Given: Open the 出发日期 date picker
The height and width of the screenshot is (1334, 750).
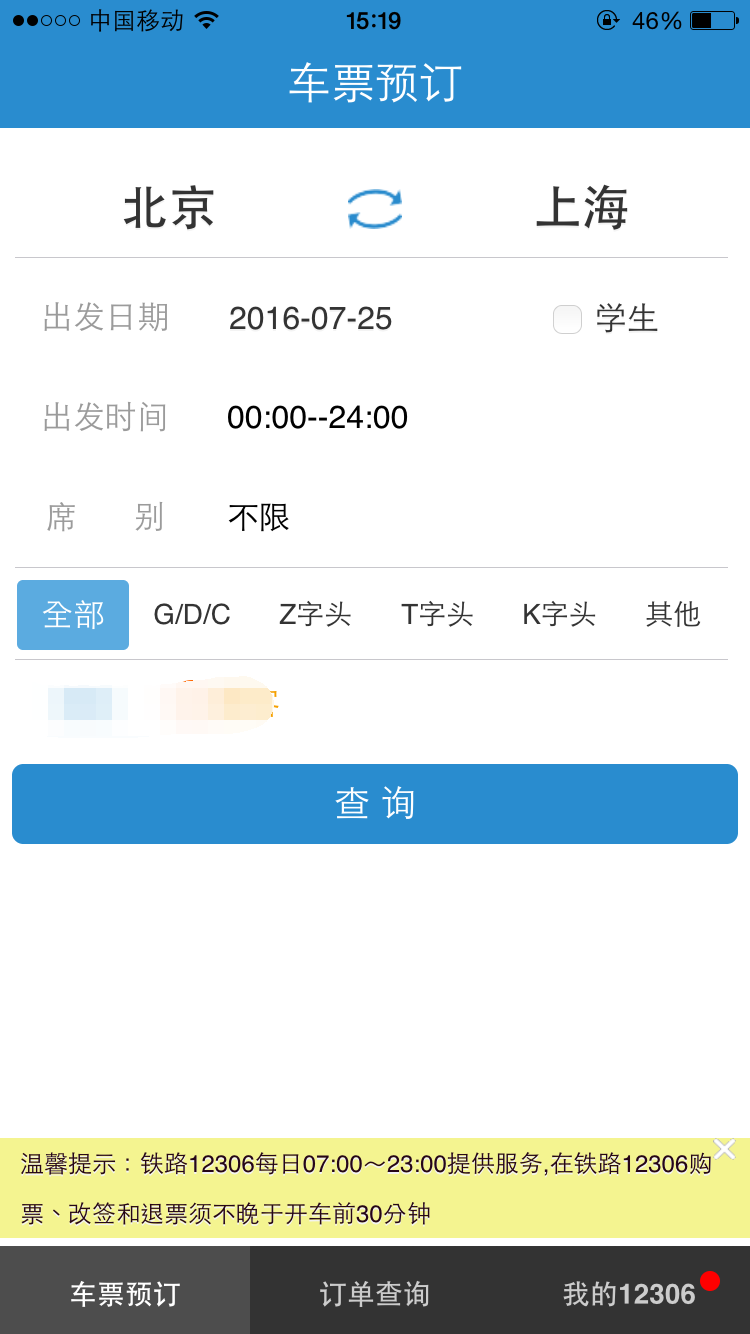Looking at the screenshot, I should 310,318.
